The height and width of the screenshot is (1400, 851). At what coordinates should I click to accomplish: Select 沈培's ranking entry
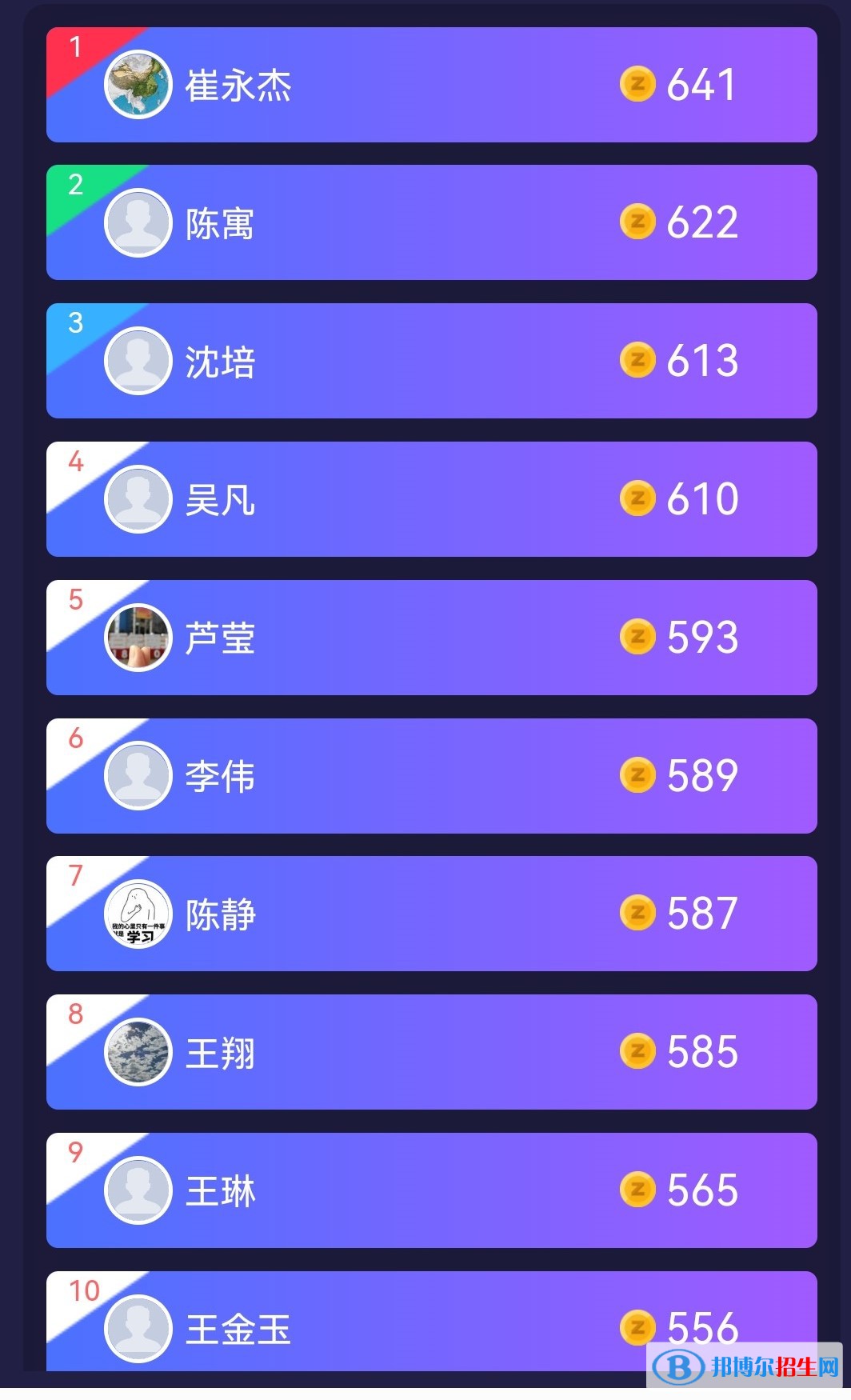(432, 361)
